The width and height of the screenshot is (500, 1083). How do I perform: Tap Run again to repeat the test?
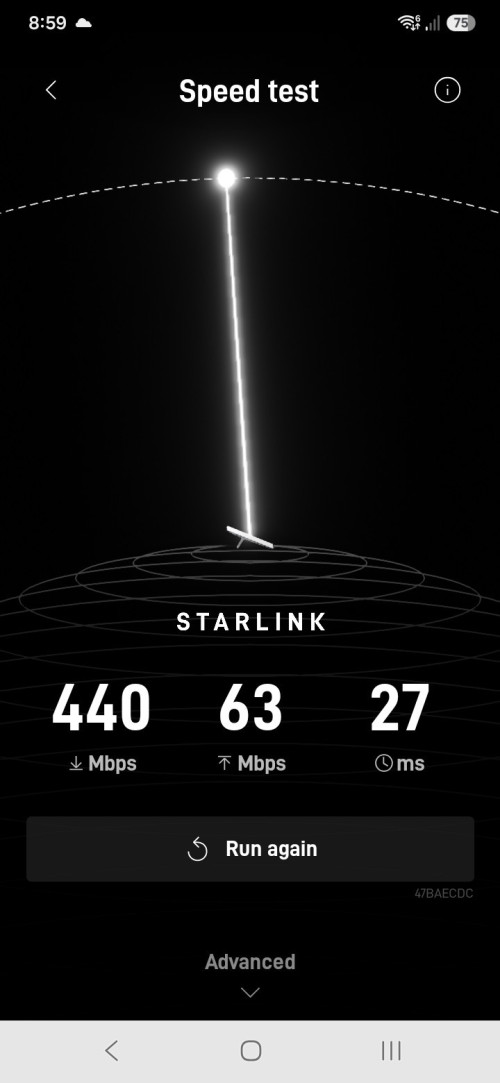(x=250, y=849)
